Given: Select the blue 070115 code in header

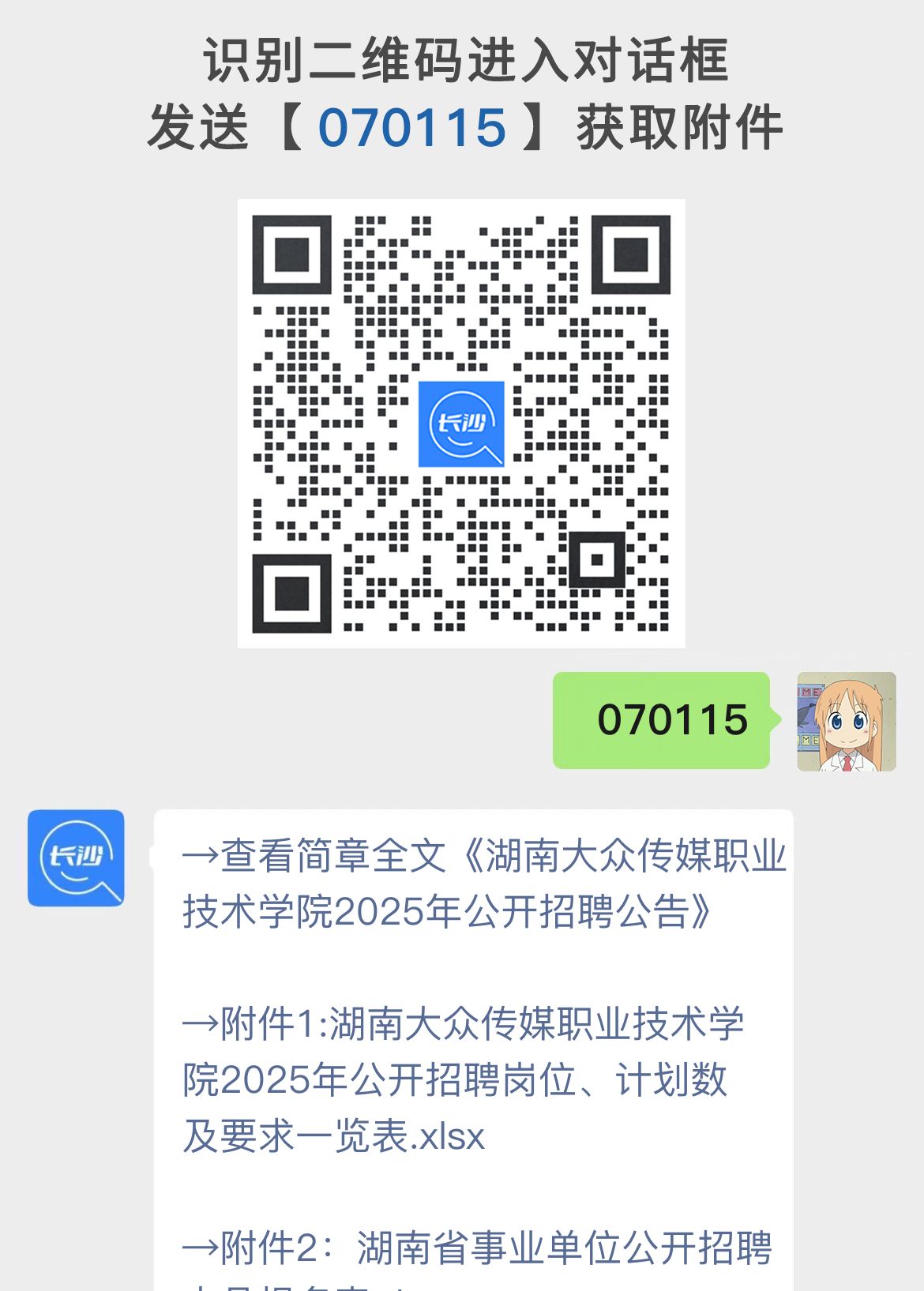Looking at the screenshot, I should (x=414, y=125).
